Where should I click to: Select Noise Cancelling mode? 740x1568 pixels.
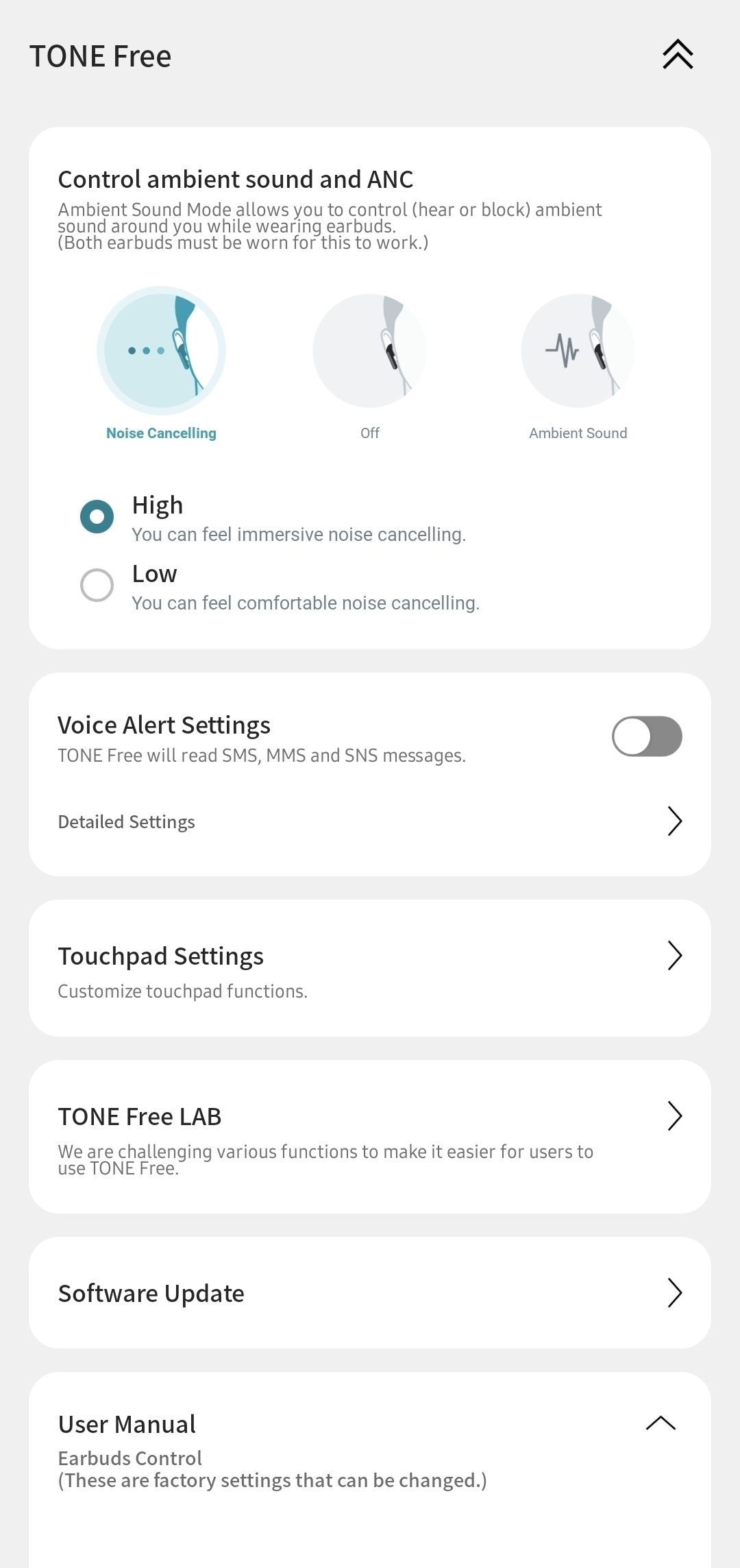162,351
